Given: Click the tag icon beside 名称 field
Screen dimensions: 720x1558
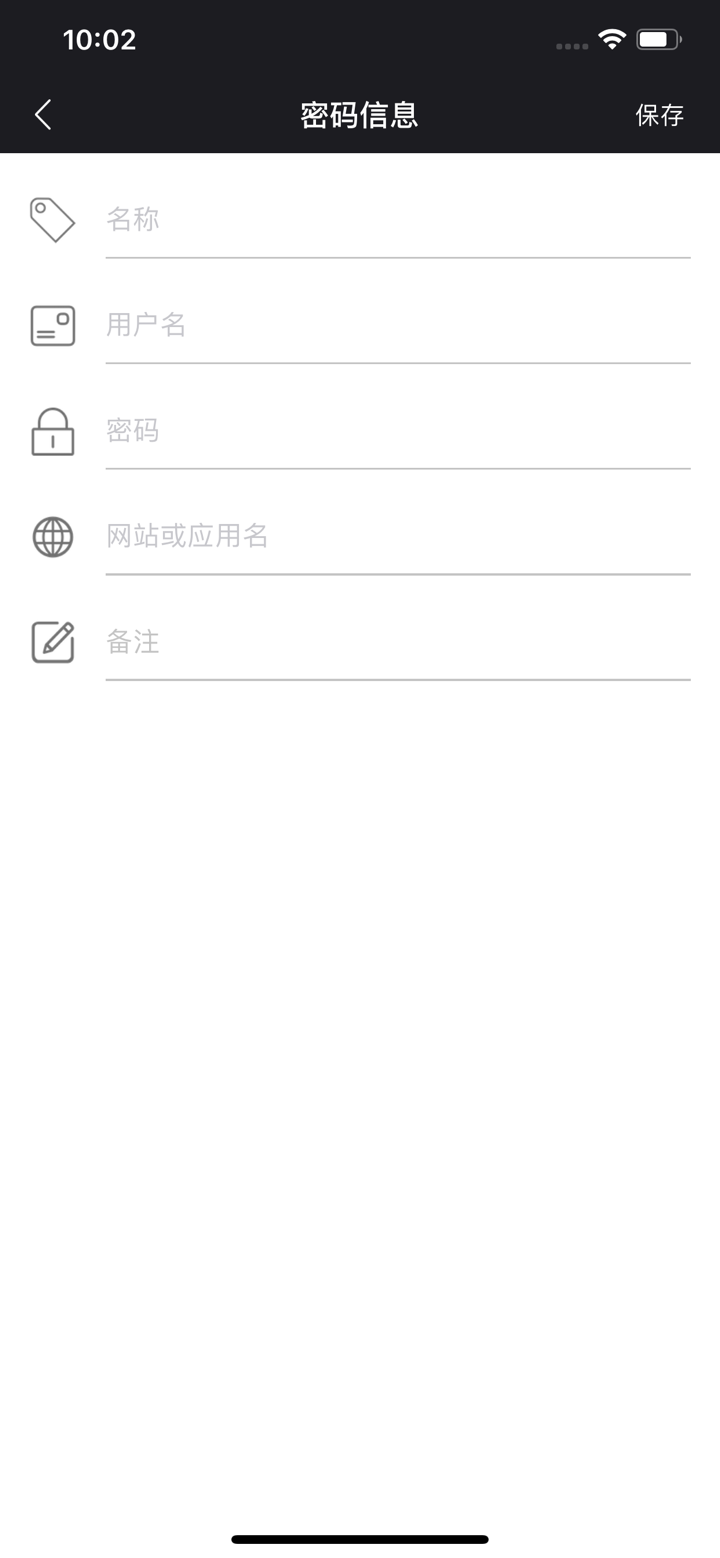Looking at the screenshot, I should [52, 218].
